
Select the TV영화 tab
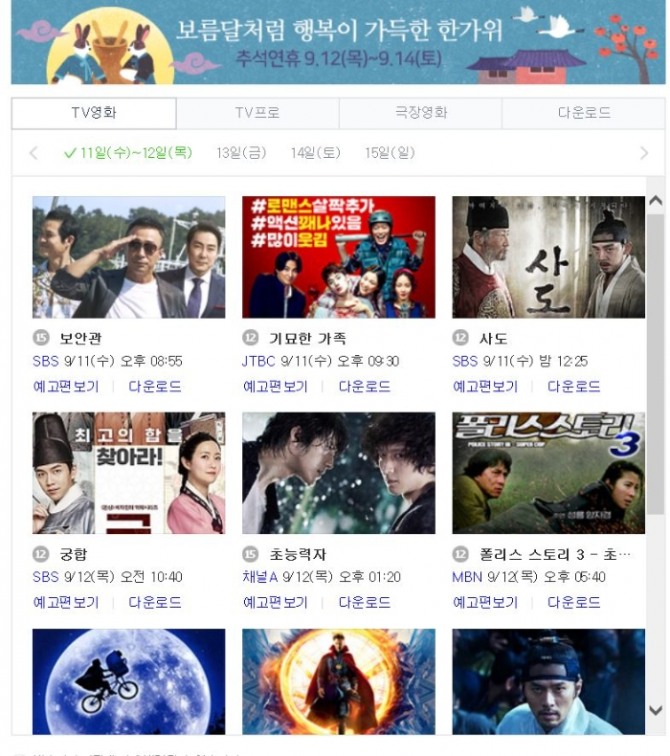[x=93, y=113]
